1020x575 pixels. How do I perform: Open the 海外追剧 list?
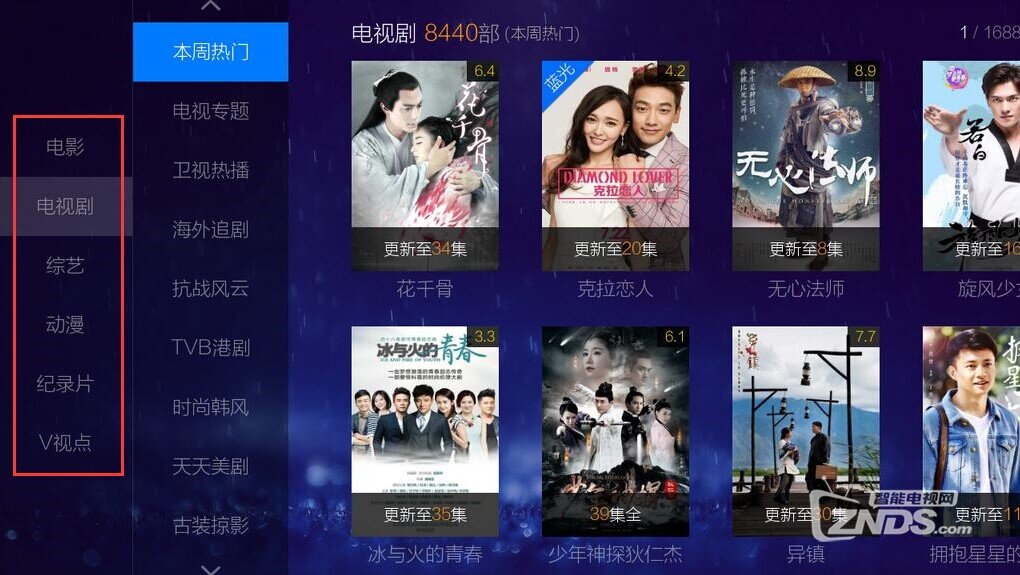(210, 230)
